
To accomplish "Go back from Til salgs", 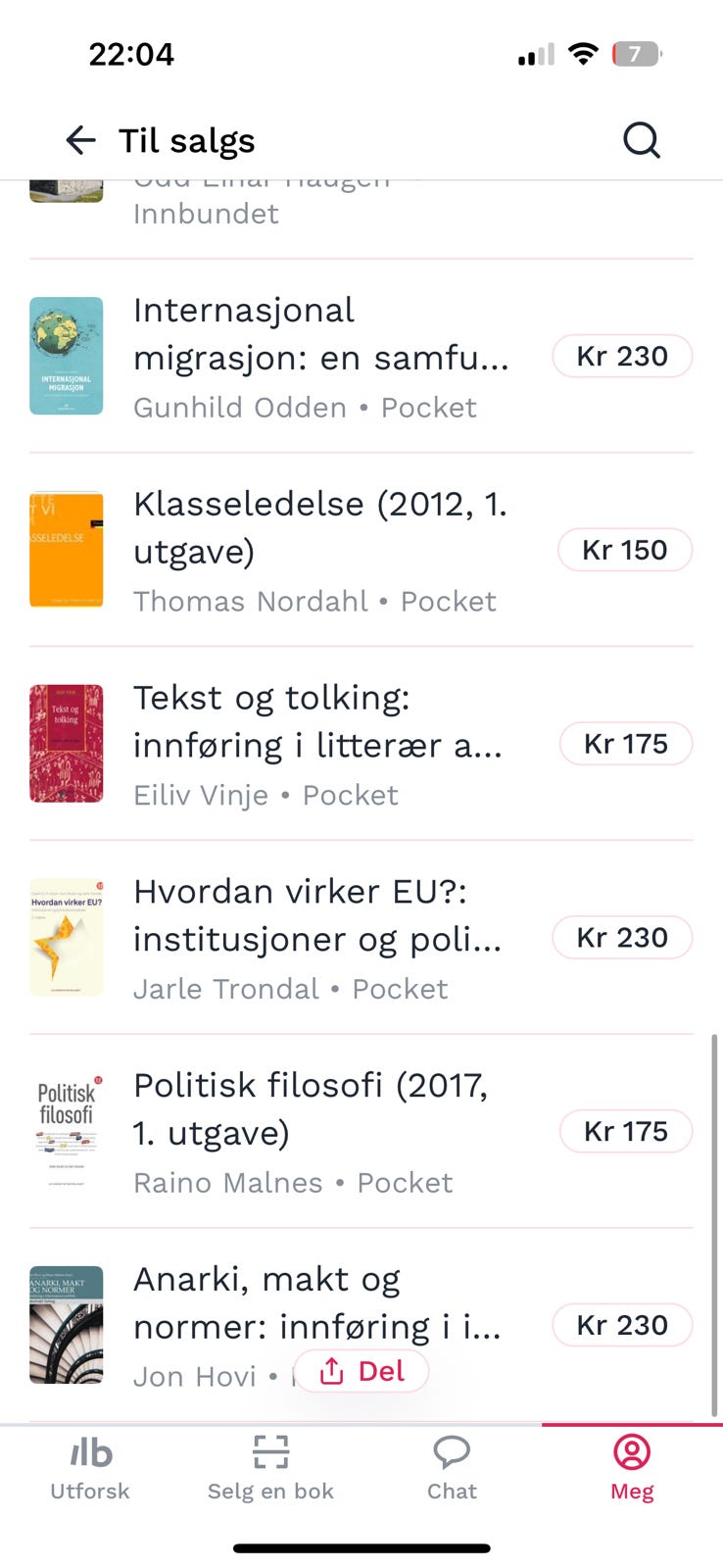I will click(80, 140).
